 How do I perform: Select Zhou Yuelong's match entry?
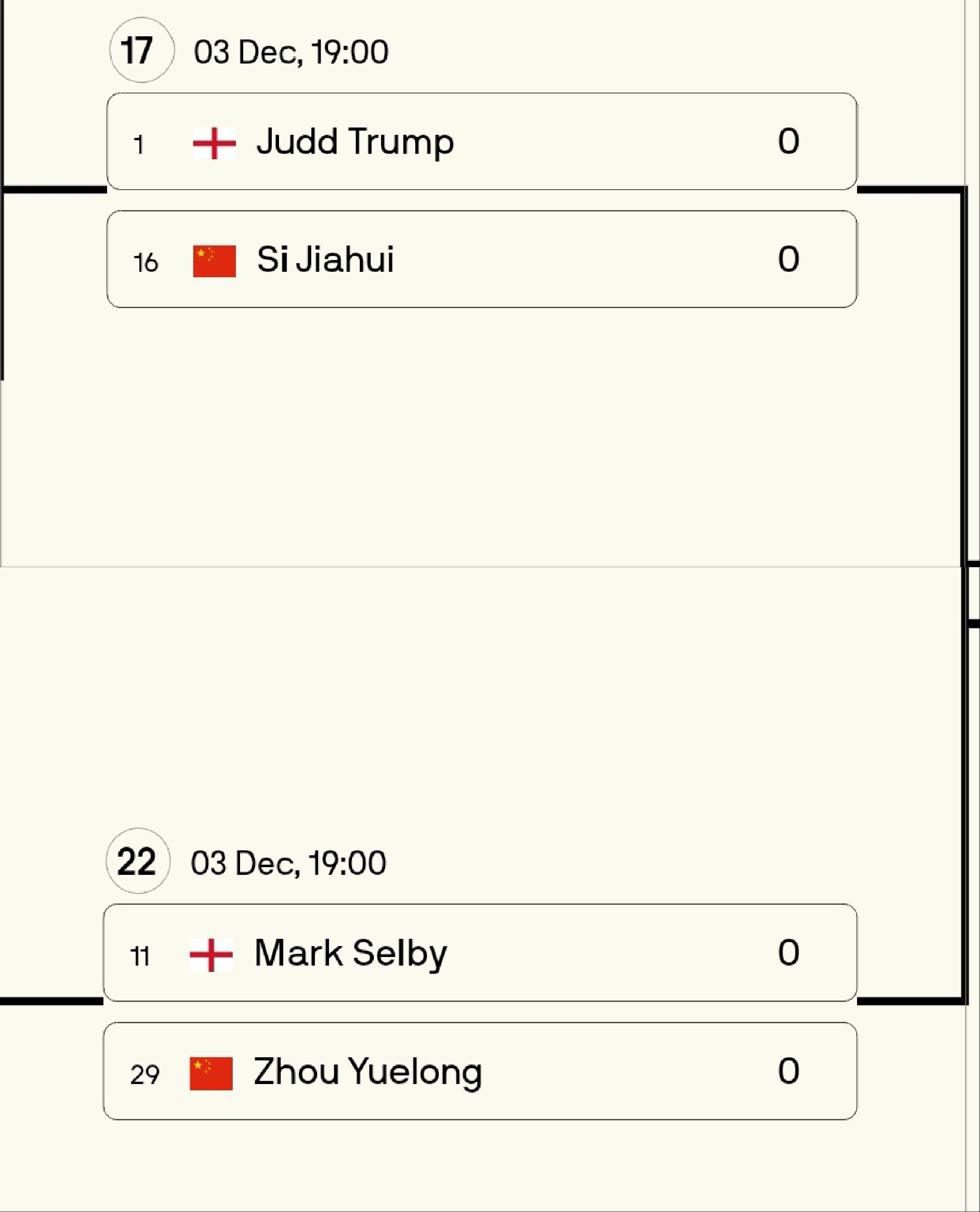point(480,1071)
